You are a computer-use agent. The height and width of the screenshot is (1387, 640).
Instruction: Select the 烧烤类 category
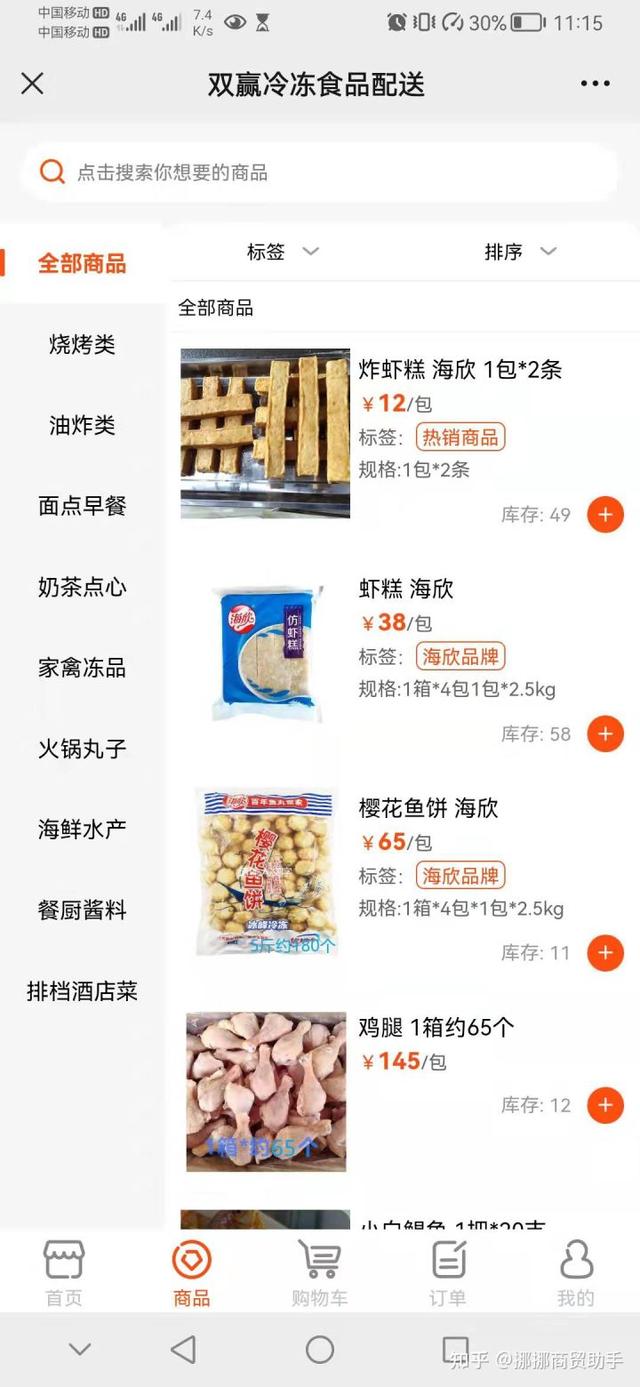tap(82, 344)
